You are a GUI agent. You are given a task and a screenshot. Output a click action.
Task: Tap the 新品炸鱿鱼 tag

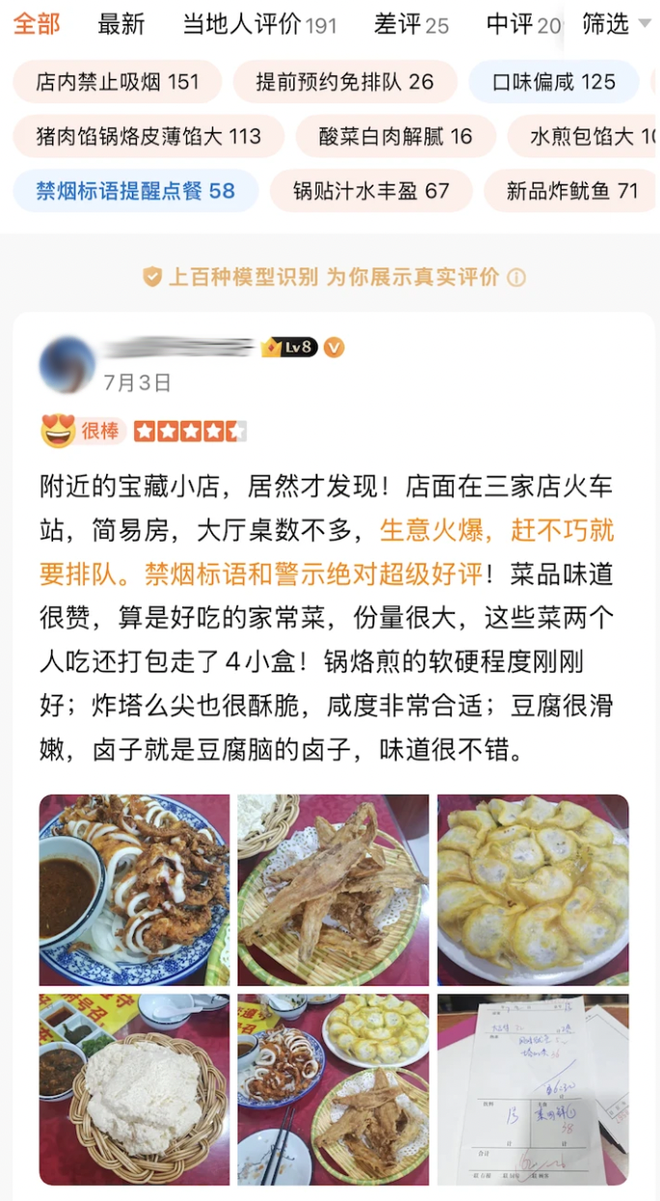(571, 190)
